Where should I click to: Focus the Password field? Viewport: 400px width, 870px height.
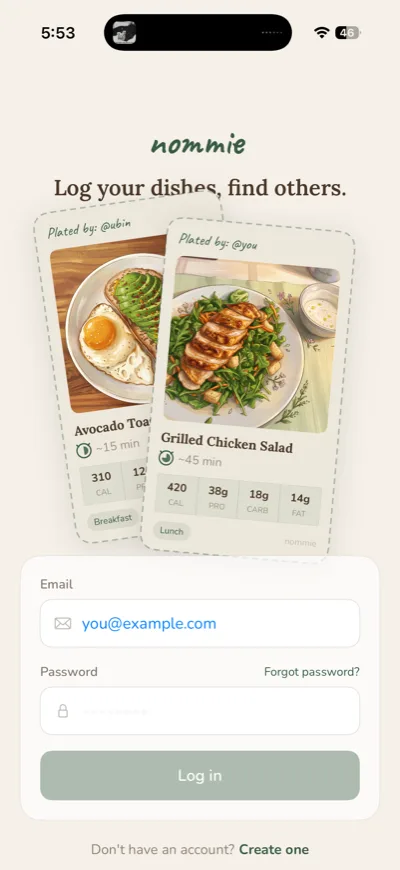point(200,711)
